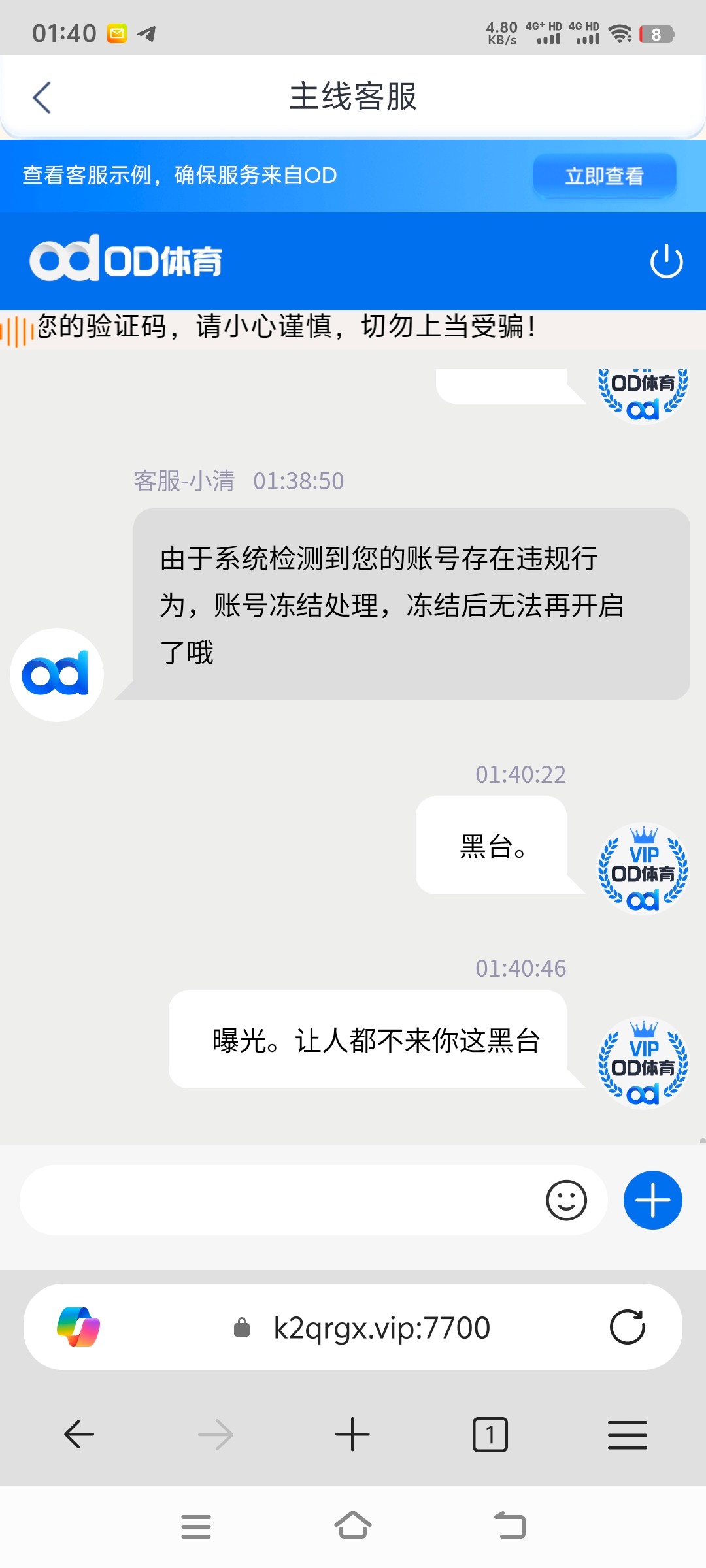Image resolution: width=706 pixels, height=1568 pixels.
Task: Tap the customer service OD avatar
Action: (x=56, y=674)
